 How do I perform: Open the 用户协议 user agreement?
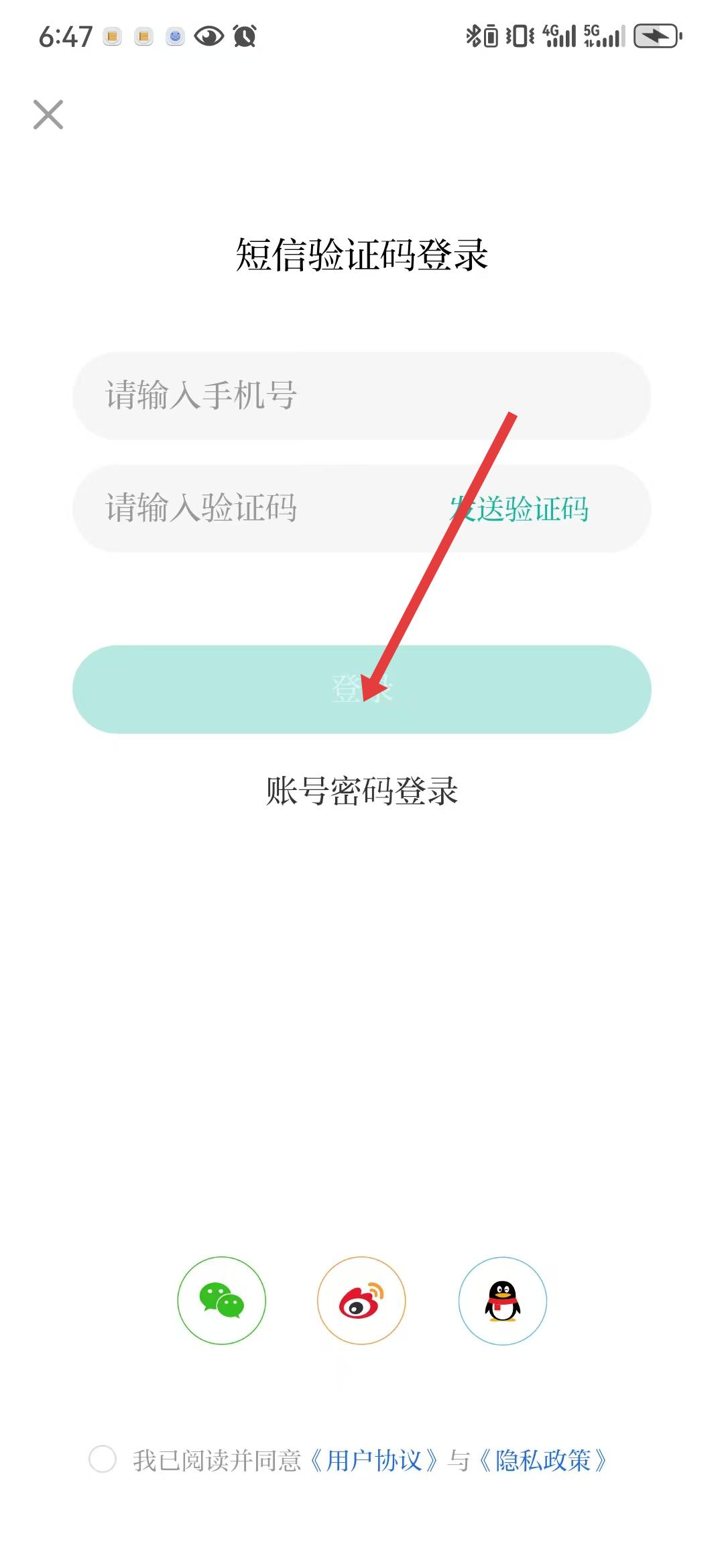coord(374,1460)
